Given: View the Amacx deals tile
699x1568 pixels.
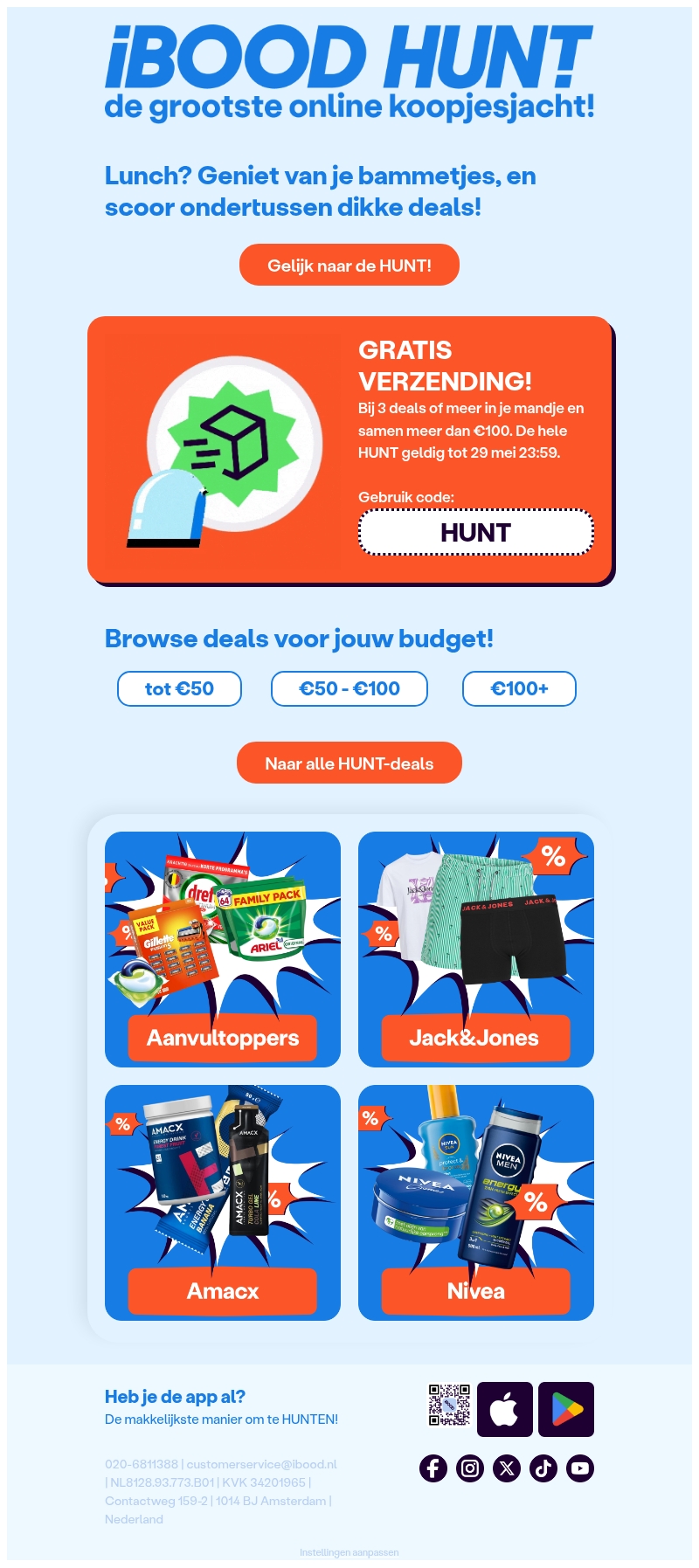Looking at the screenshot, I should coord(223,1203).
